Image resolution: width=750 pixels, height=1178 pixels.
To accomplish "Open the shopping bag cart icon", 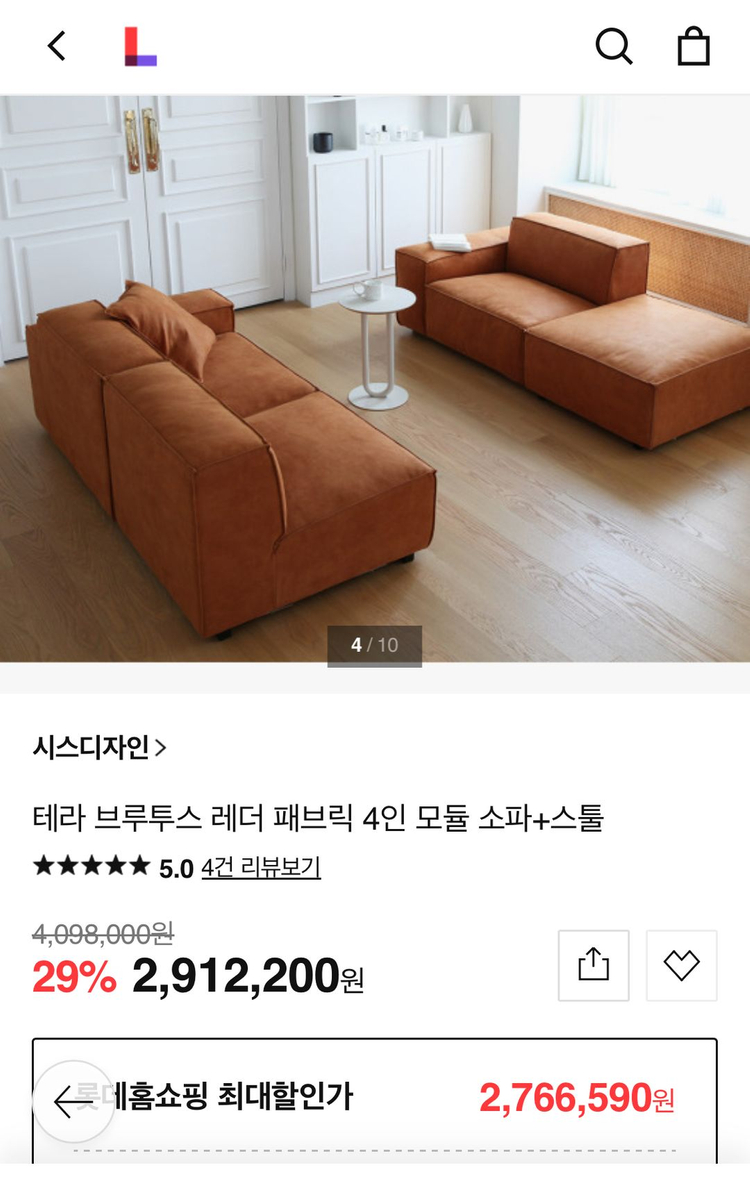I will pyautogui.click(x=691, y=46).
